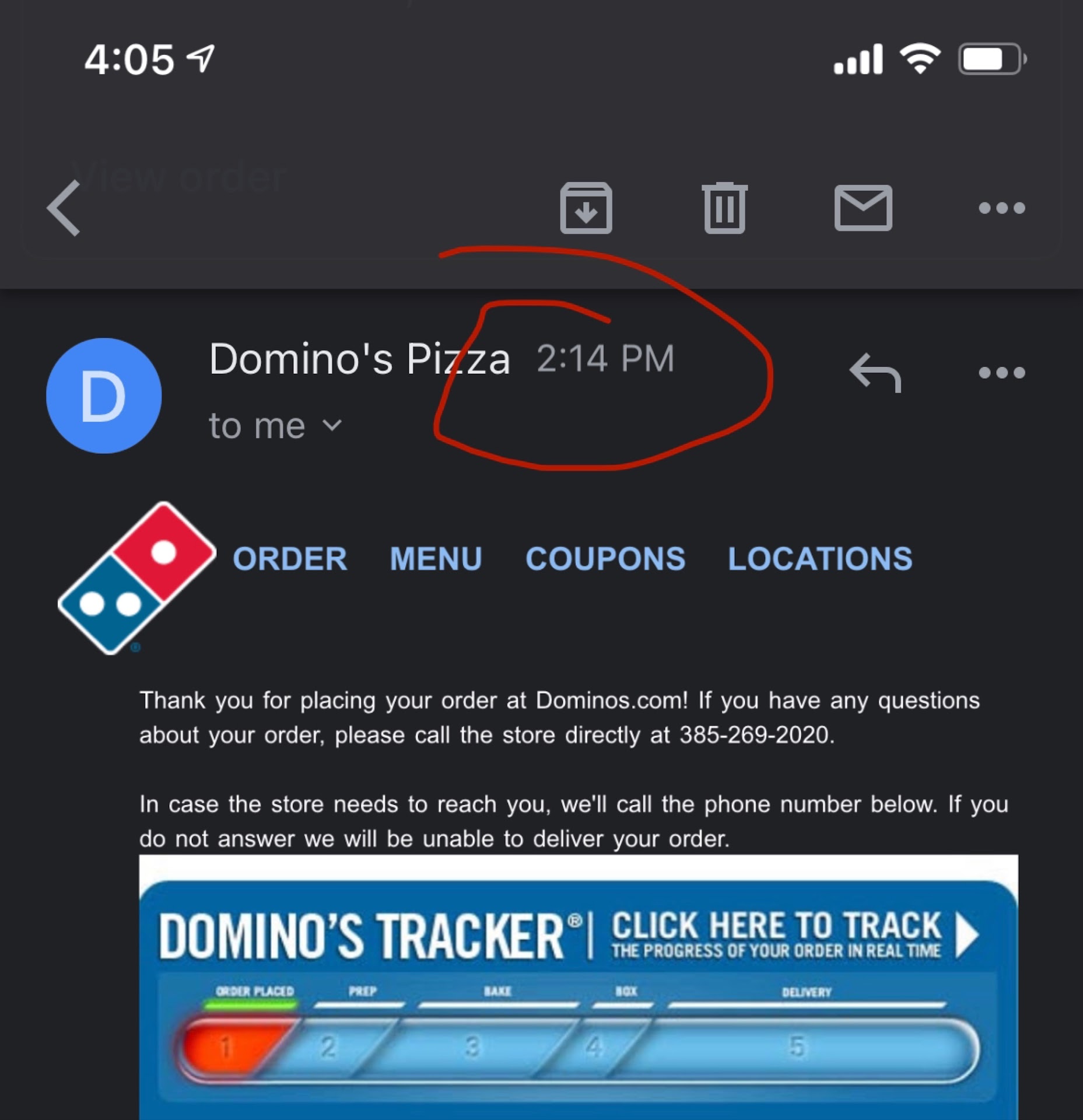The width and height of the screenshot is (1083, 1120).
Task: Open the LOCATIONS link
Action: click(x=819, y=559)
